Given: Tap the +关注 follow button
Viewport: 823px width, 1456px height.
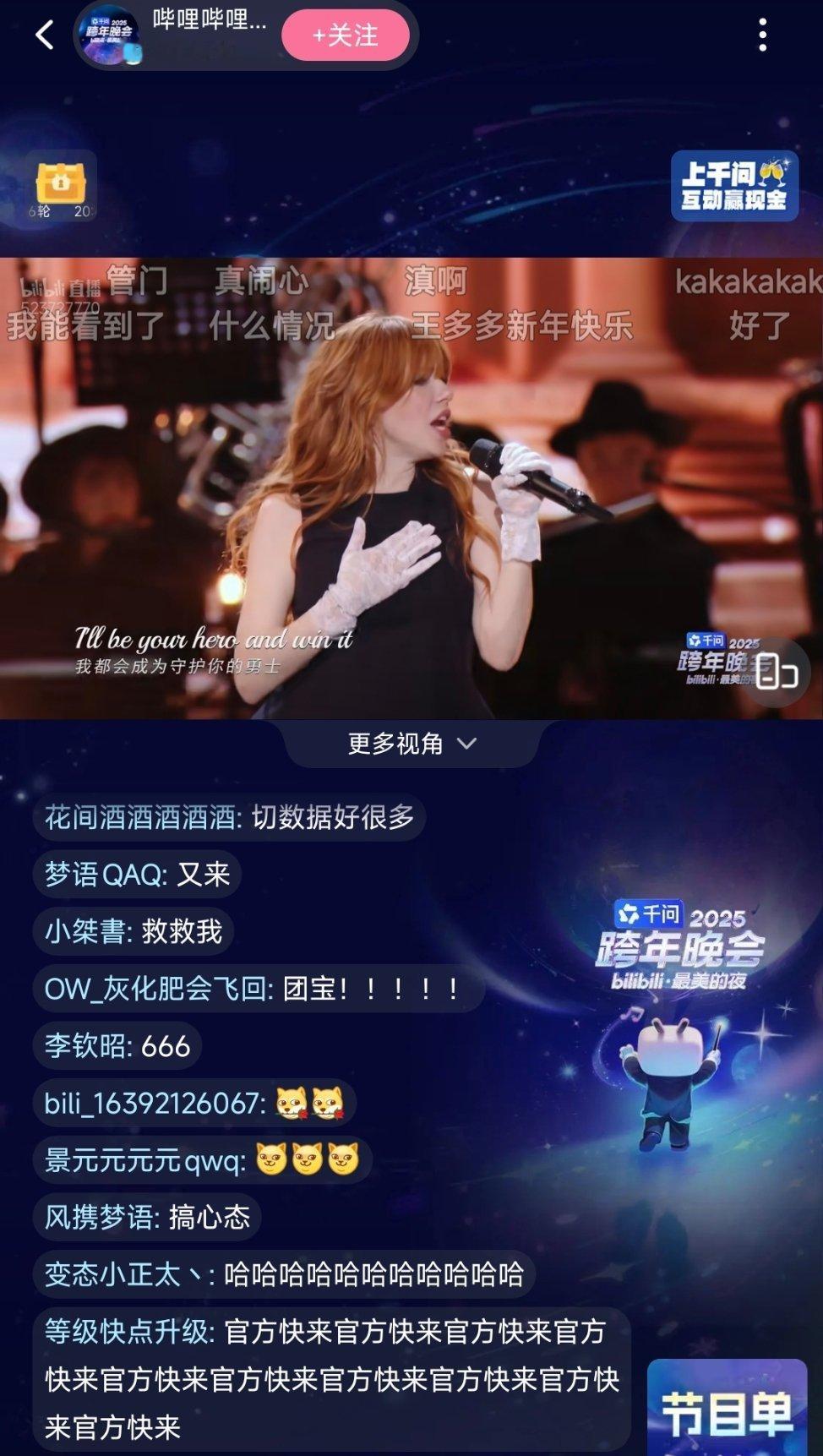Looking at the screenshot, I should pyautogui.click(x=346, y=35).
